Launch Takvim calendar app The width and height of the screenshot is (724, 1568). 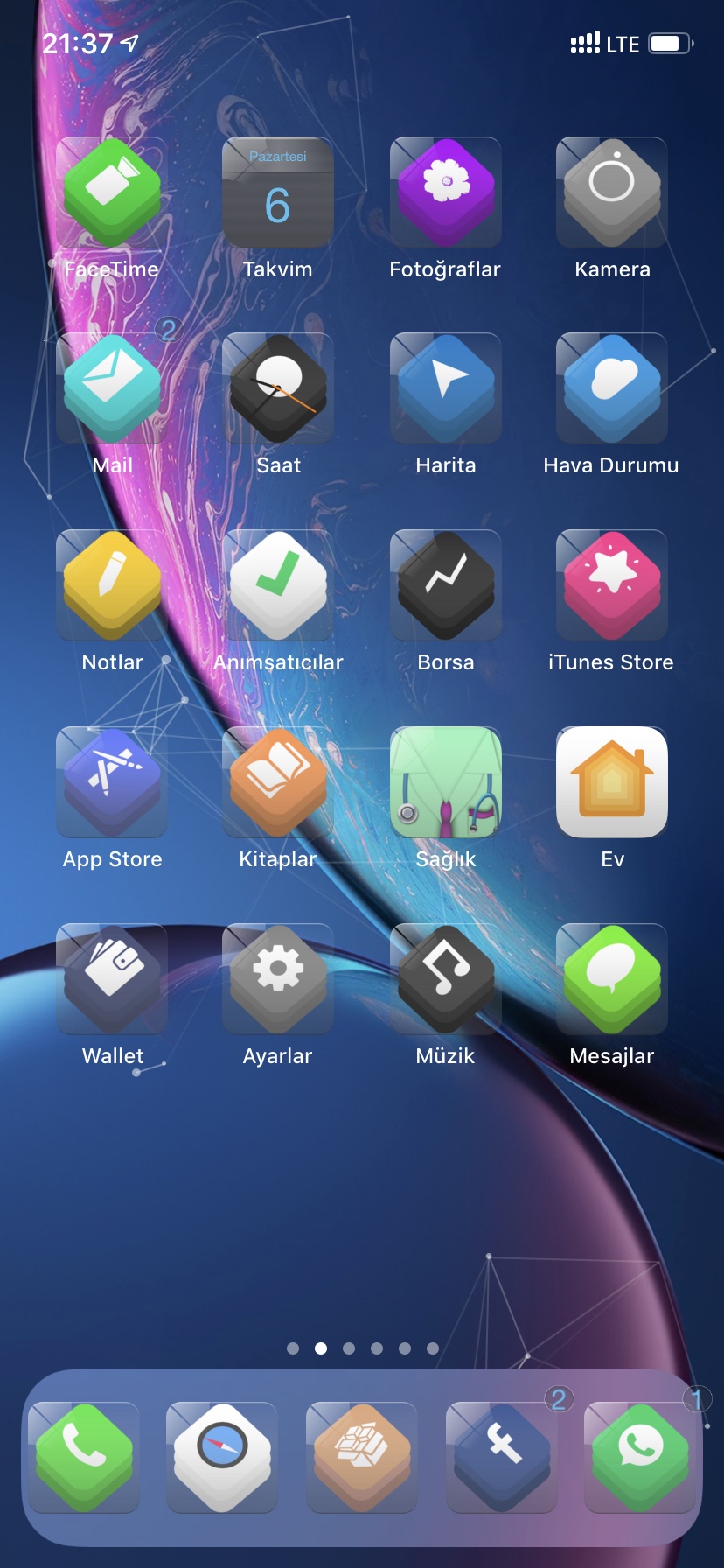point(277,192)
